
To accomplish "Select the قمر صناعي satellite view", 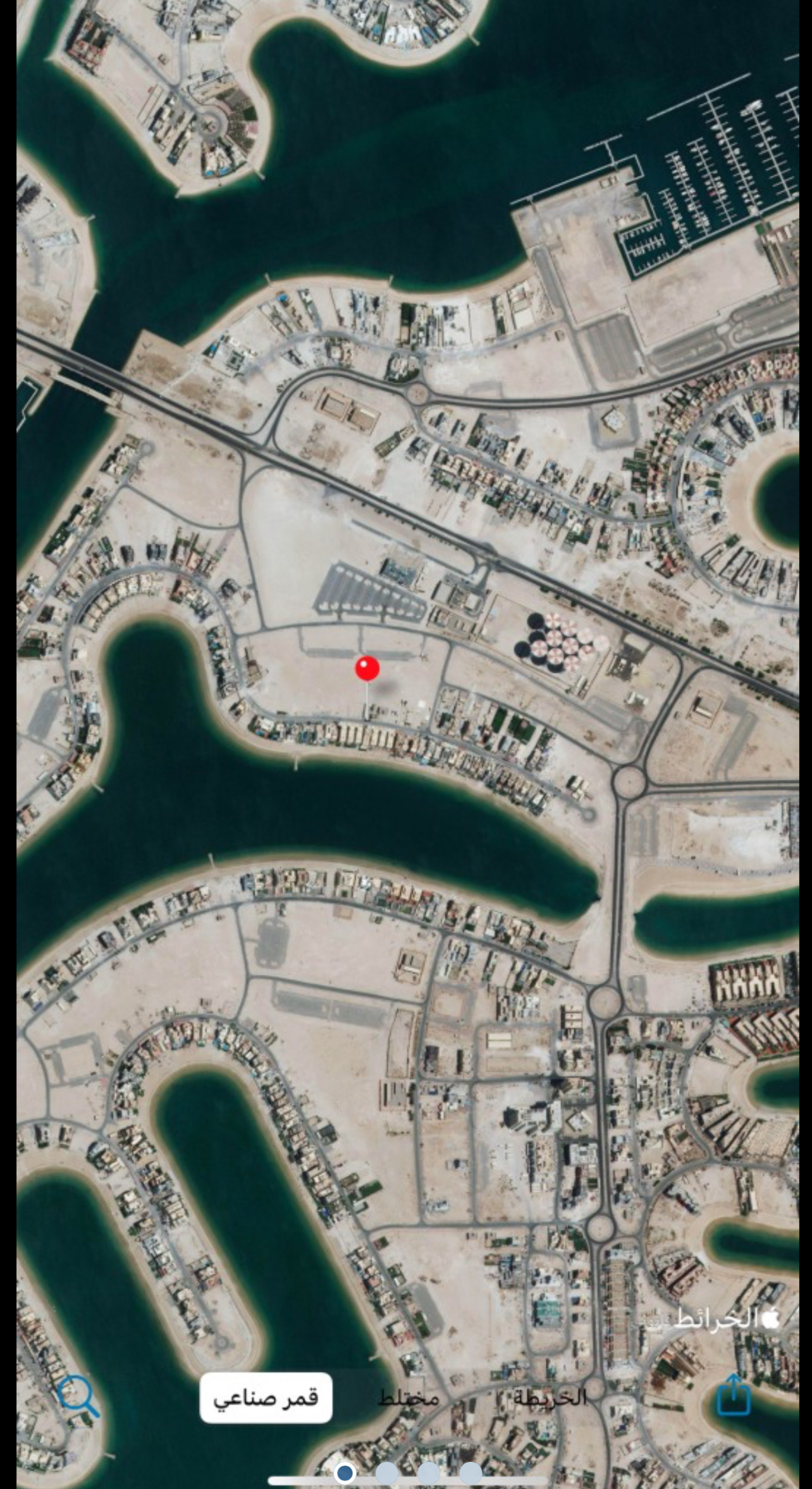I will point(266,1397).
